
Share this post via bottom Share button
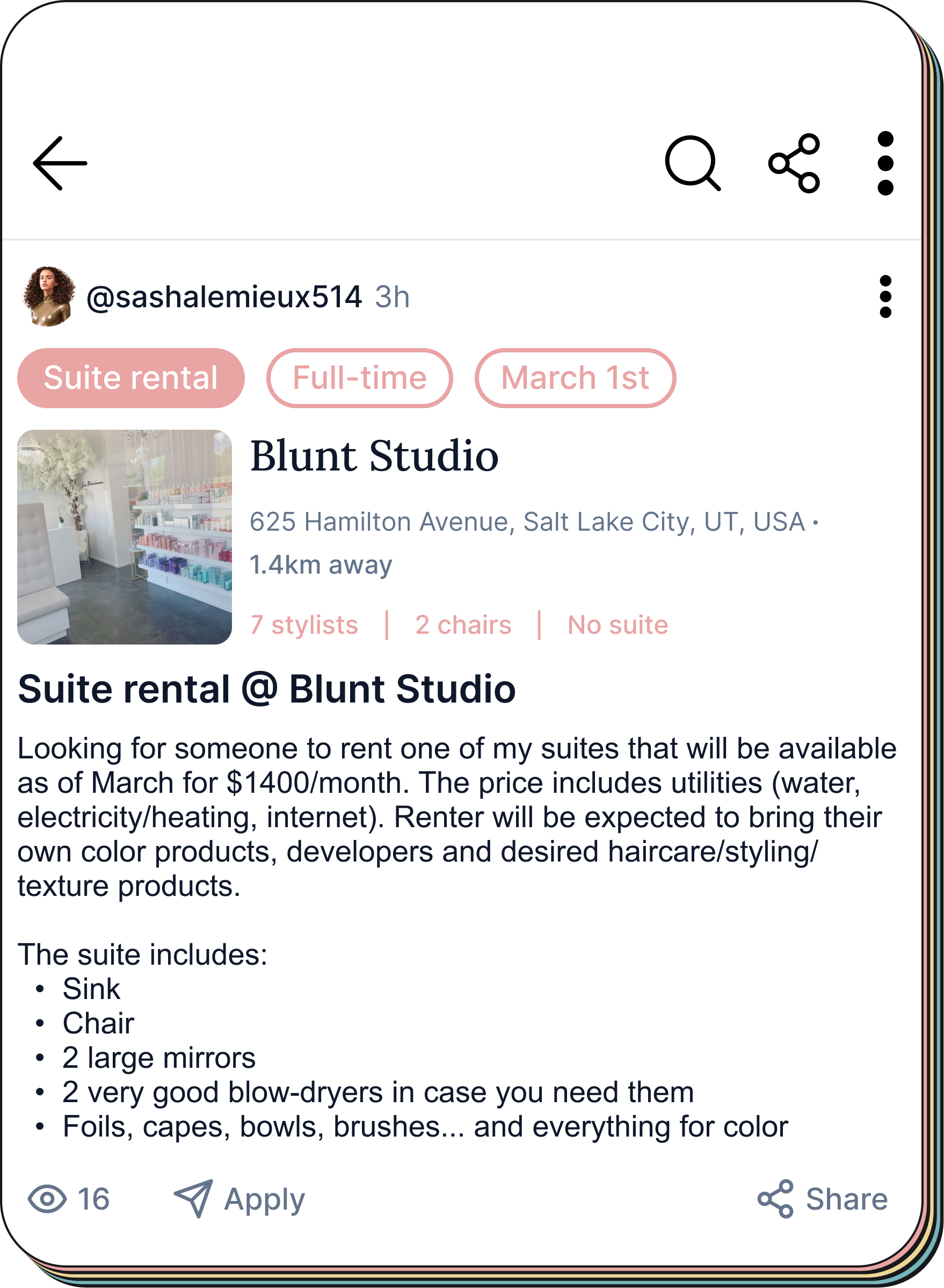[x=823, y=1199]
